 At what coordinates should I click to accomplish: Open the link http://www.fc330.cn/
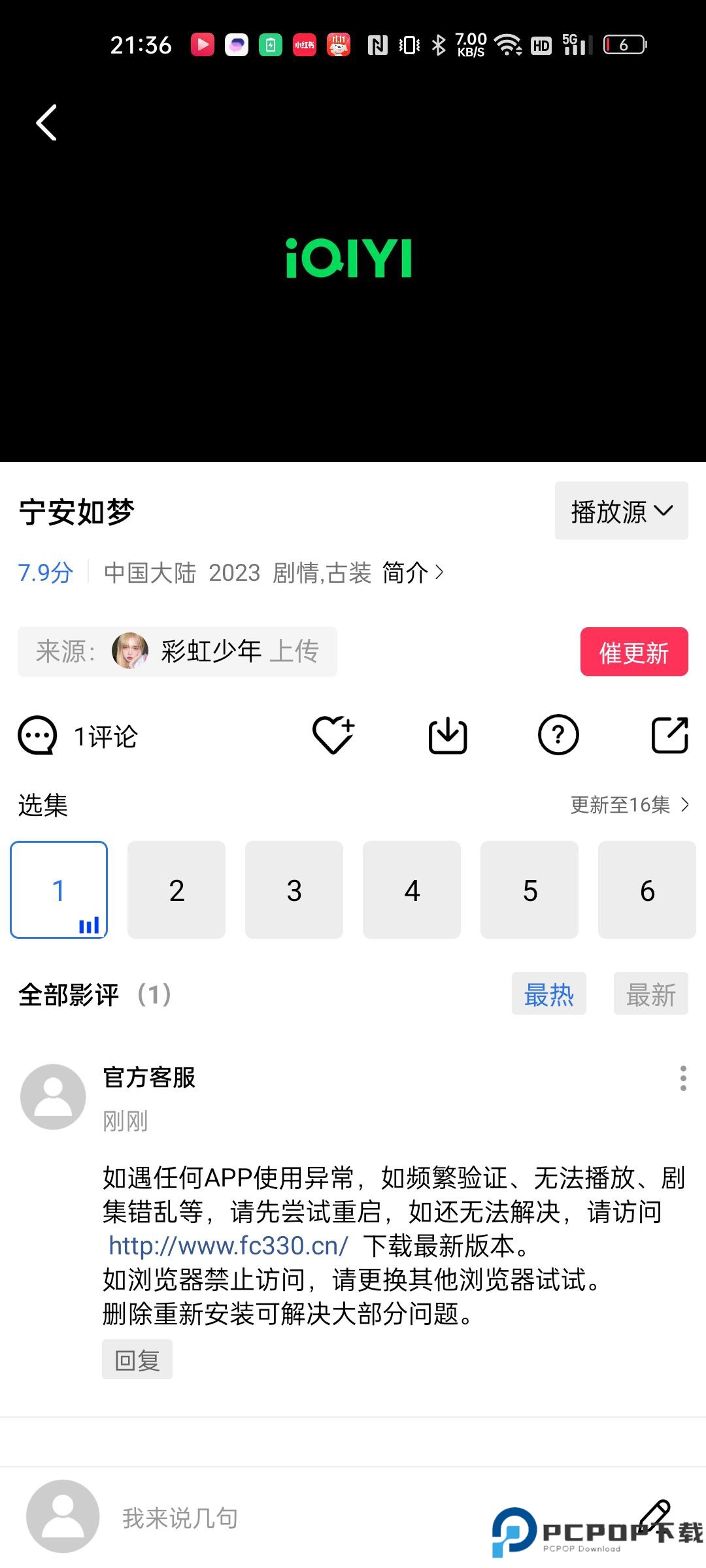click(229, 1246)
